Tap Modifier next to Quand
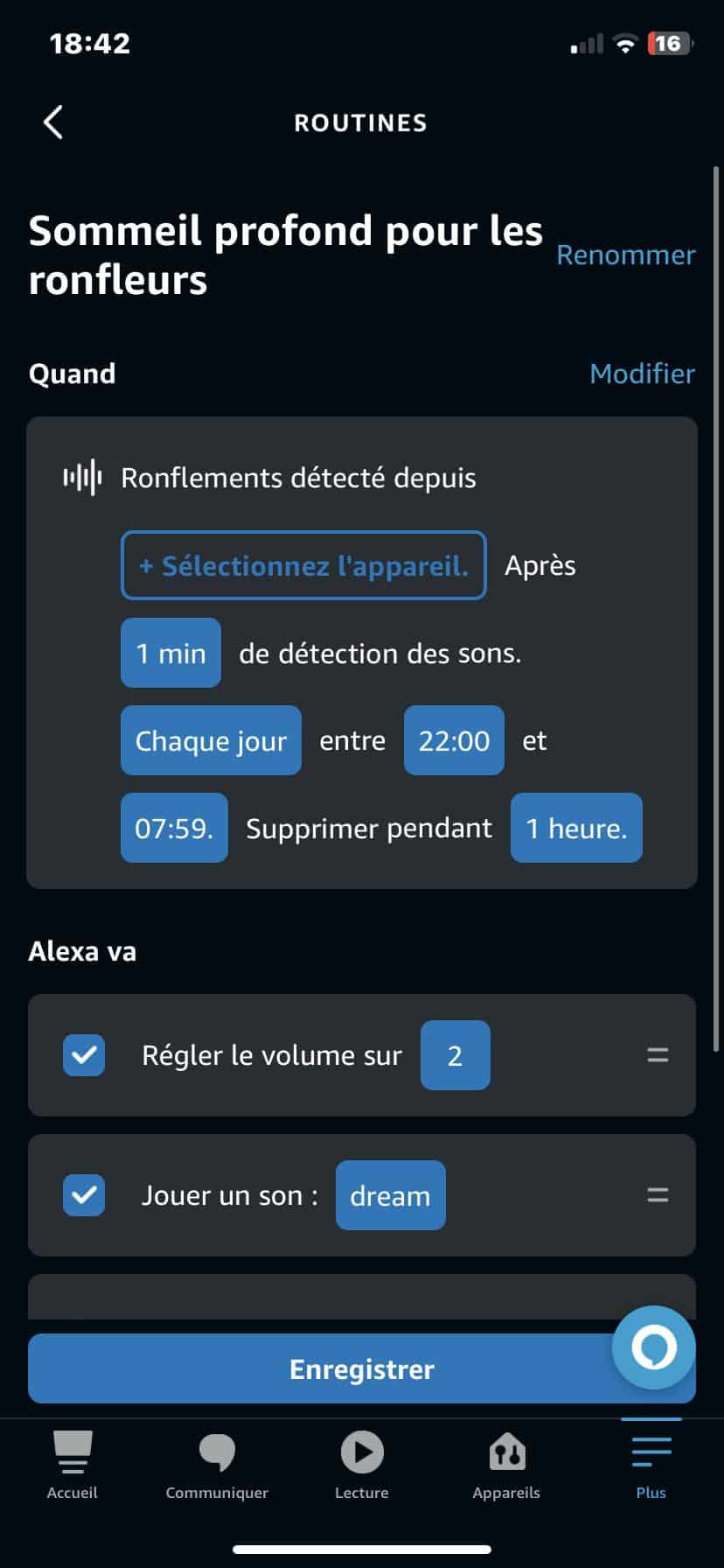Screen dimensions: 724x1568 tap(643, 374)
